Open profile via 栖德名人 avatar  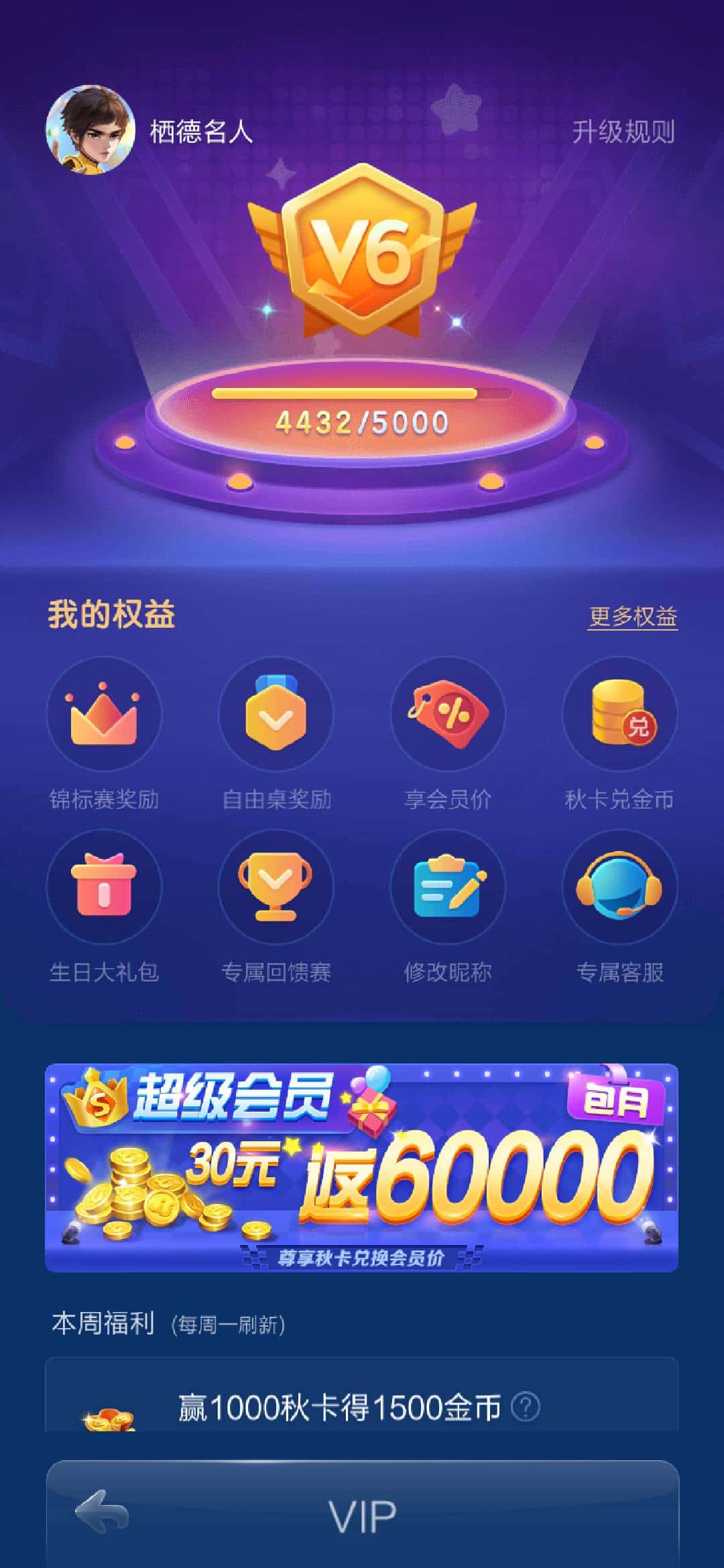pos(87,131)
